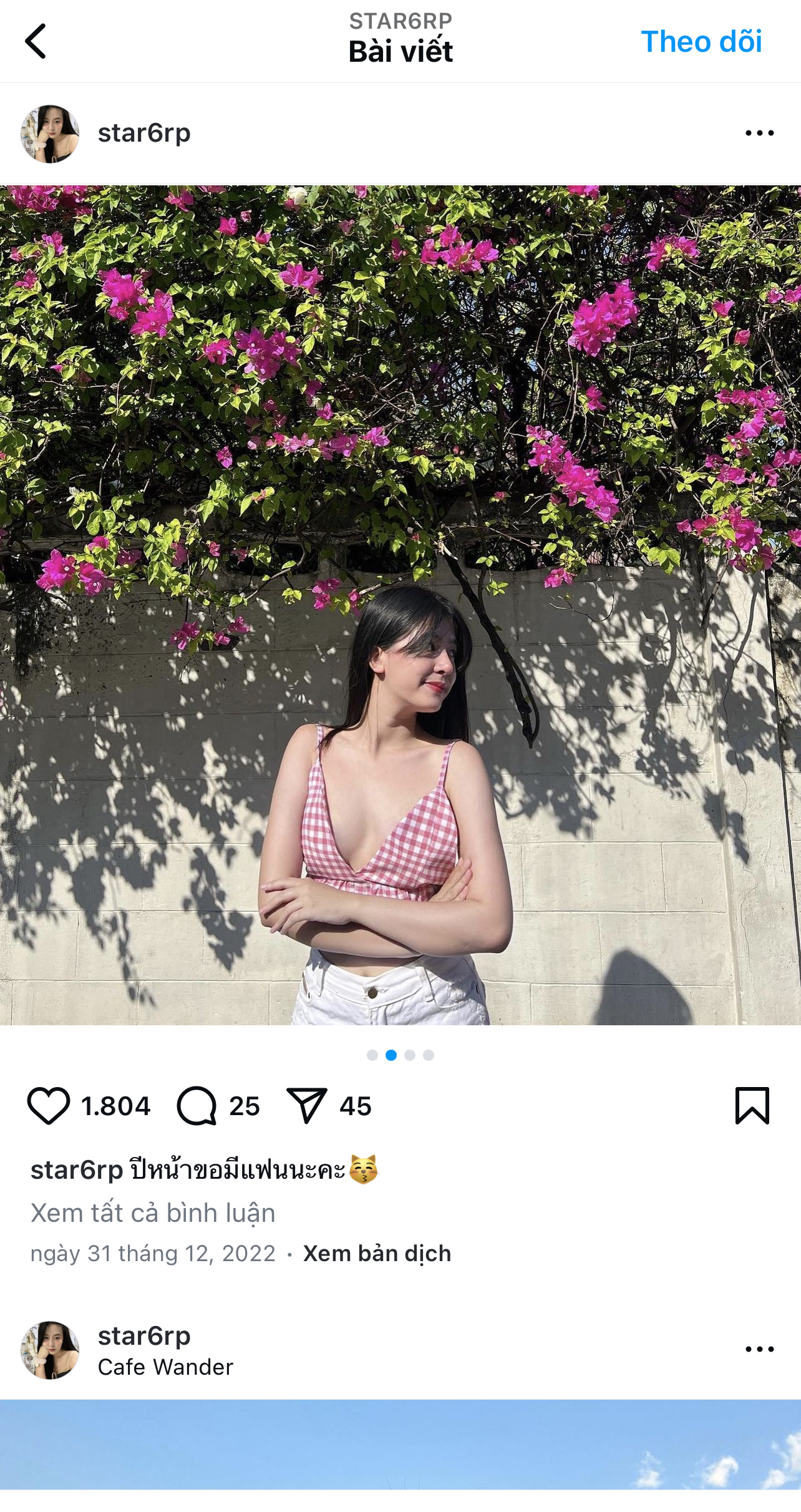
Task: Go back using the top-left arrow
Action: pyautogui.click(x=36, y=41)
